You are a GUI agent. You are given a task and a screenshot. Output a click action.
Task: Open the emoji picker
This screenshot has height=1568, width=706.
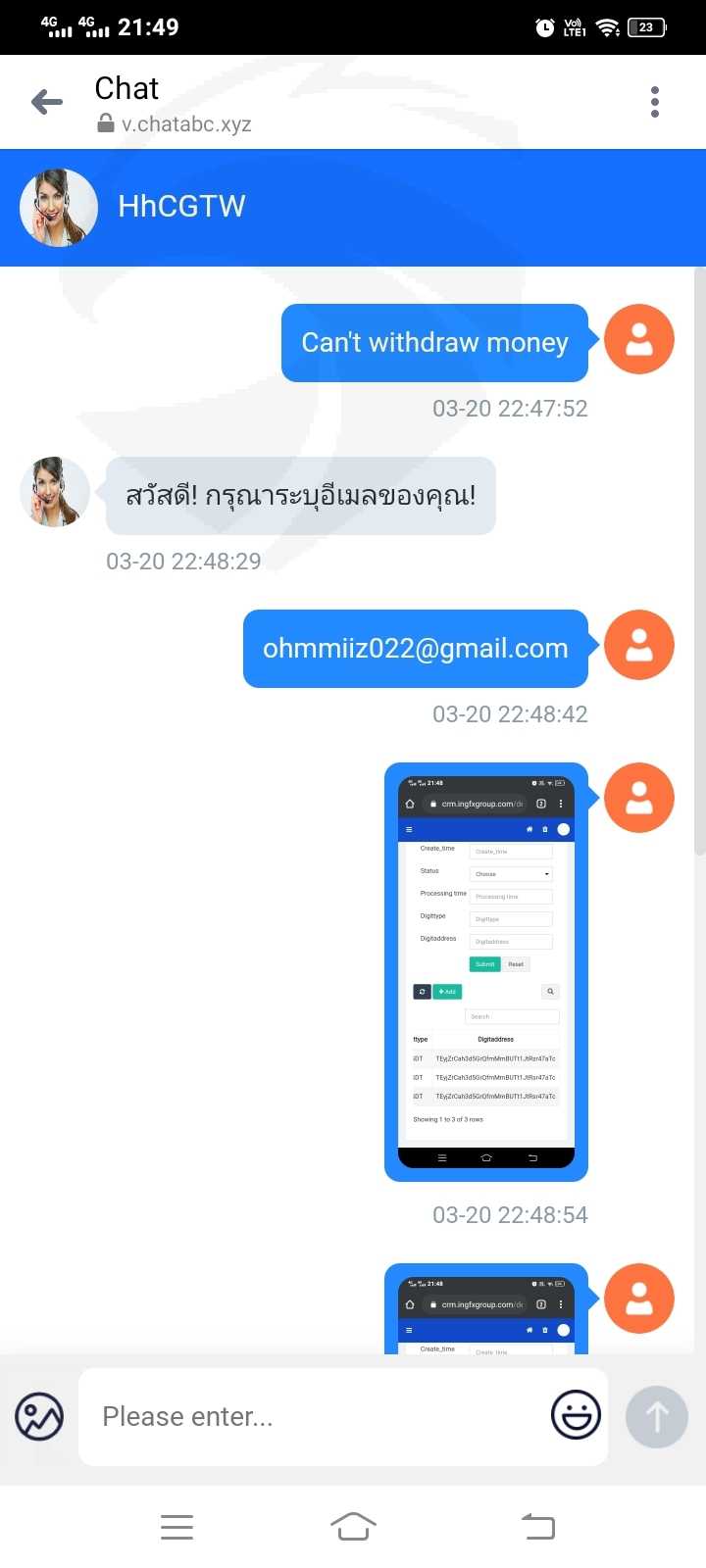576,1415
